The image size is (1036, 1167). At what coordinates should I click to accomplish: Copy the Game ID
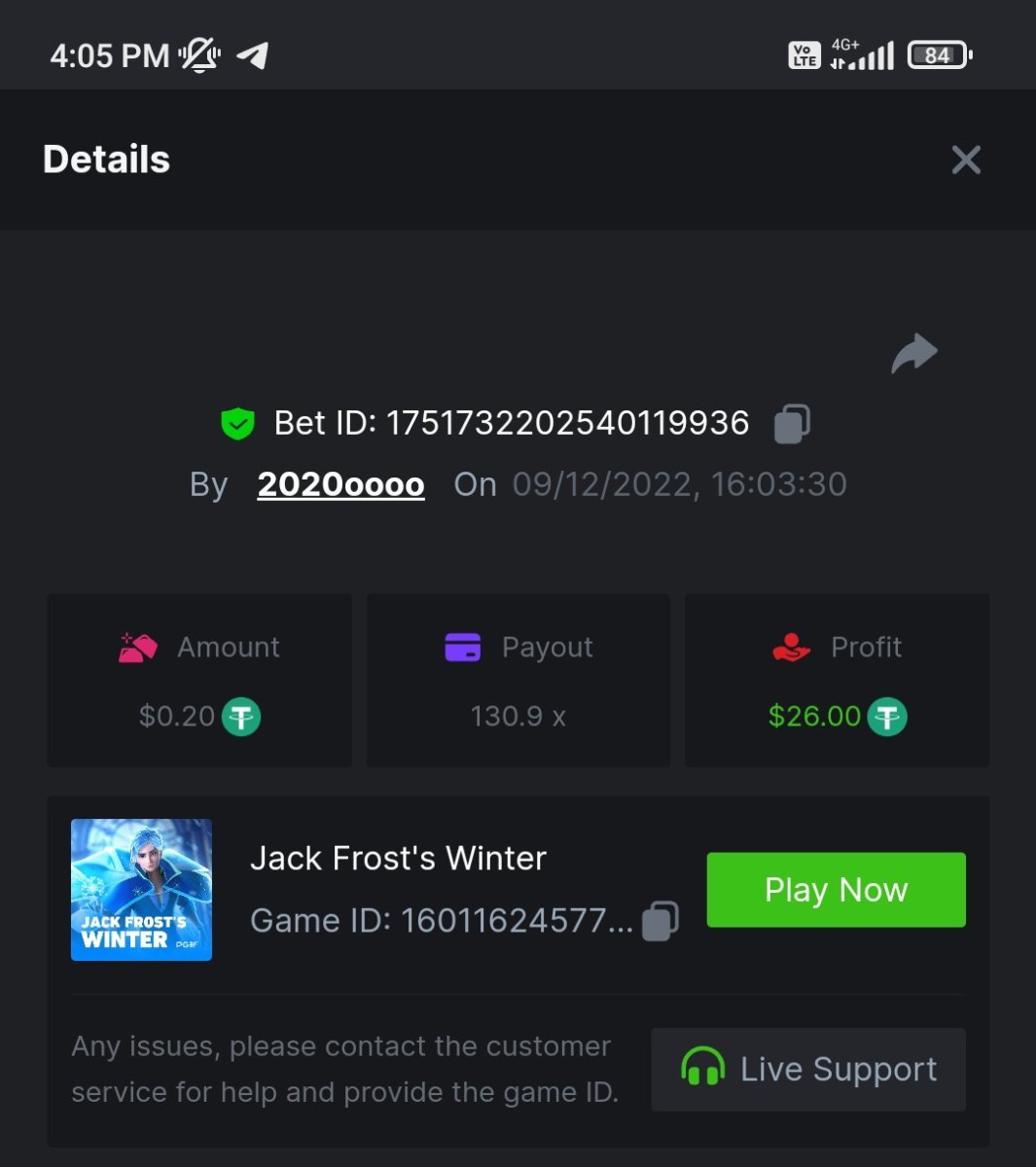(661, 920)
